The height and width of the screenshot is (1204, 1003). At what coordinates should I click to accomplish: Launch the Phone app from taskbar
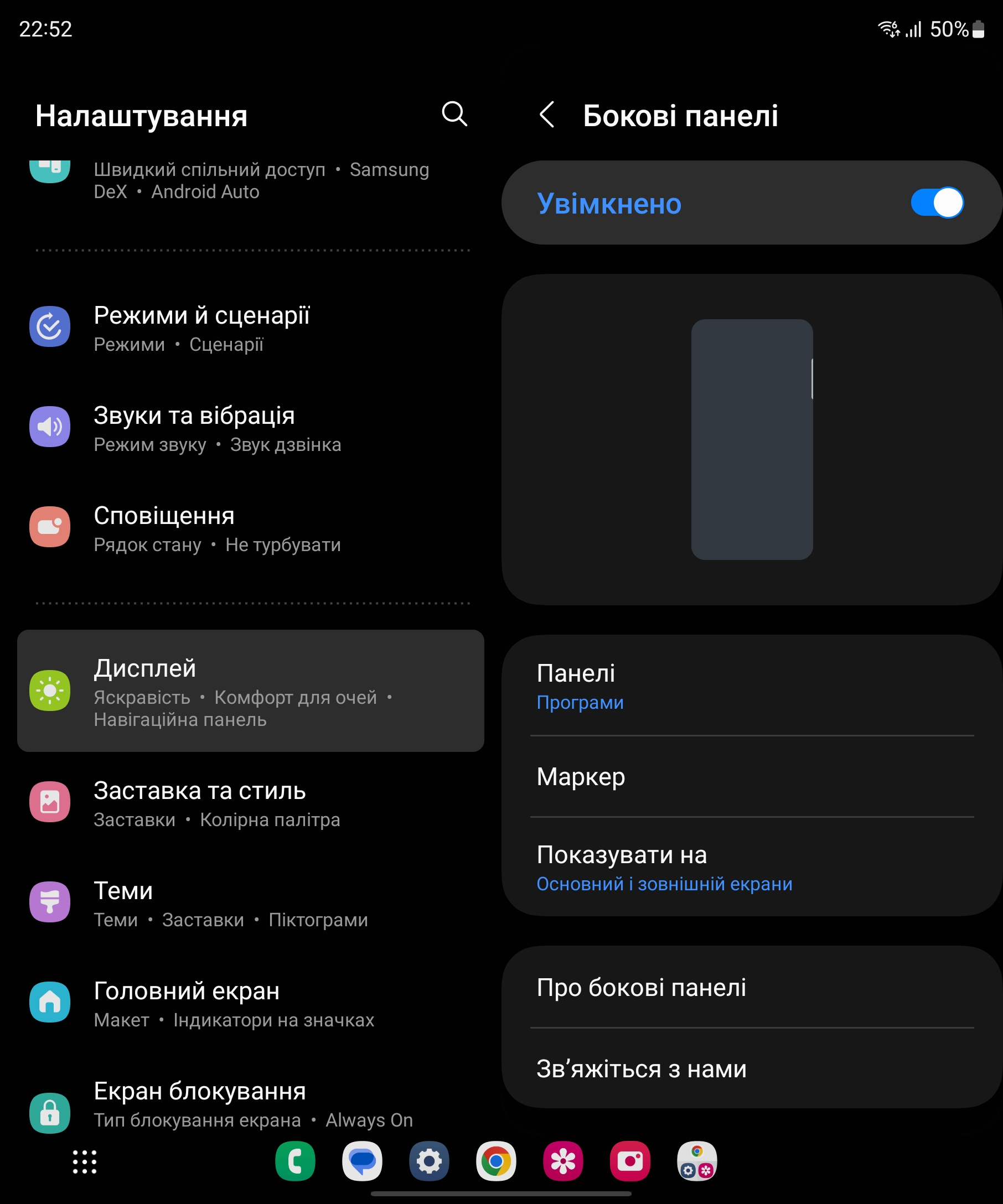click(296, 1161)
